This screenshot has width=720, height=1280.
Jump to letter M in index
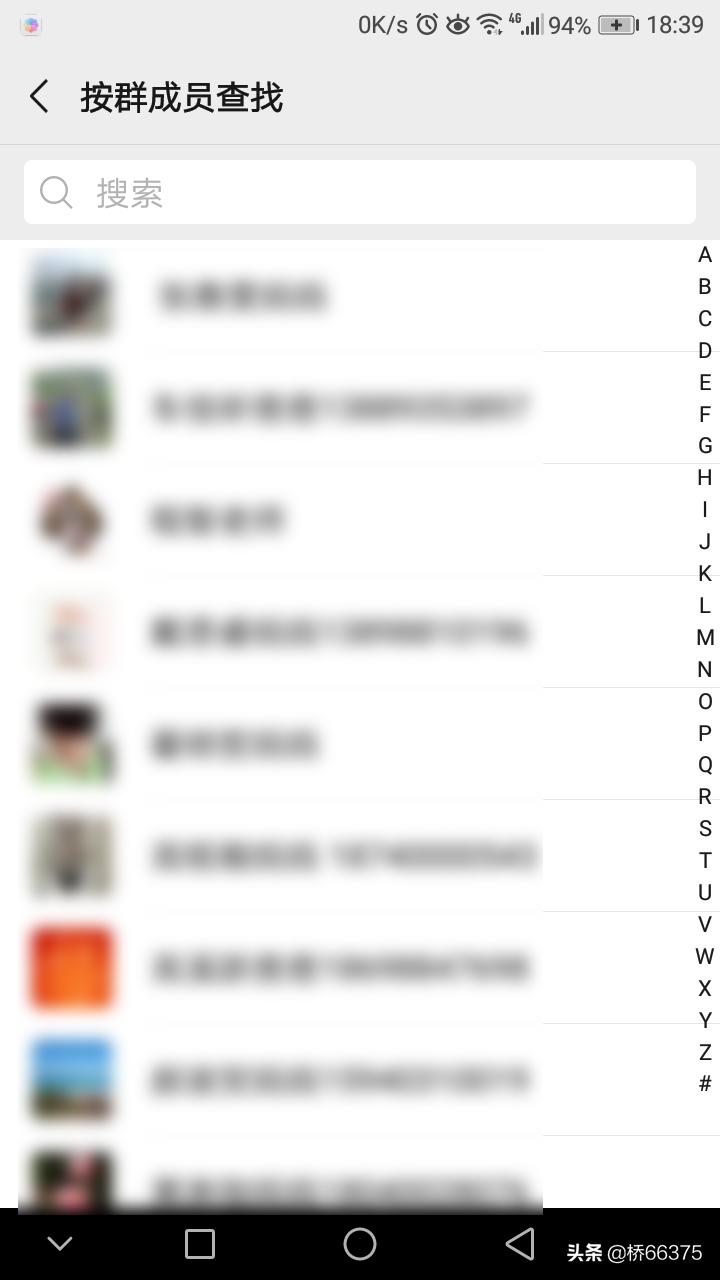(x=705, y=637)
